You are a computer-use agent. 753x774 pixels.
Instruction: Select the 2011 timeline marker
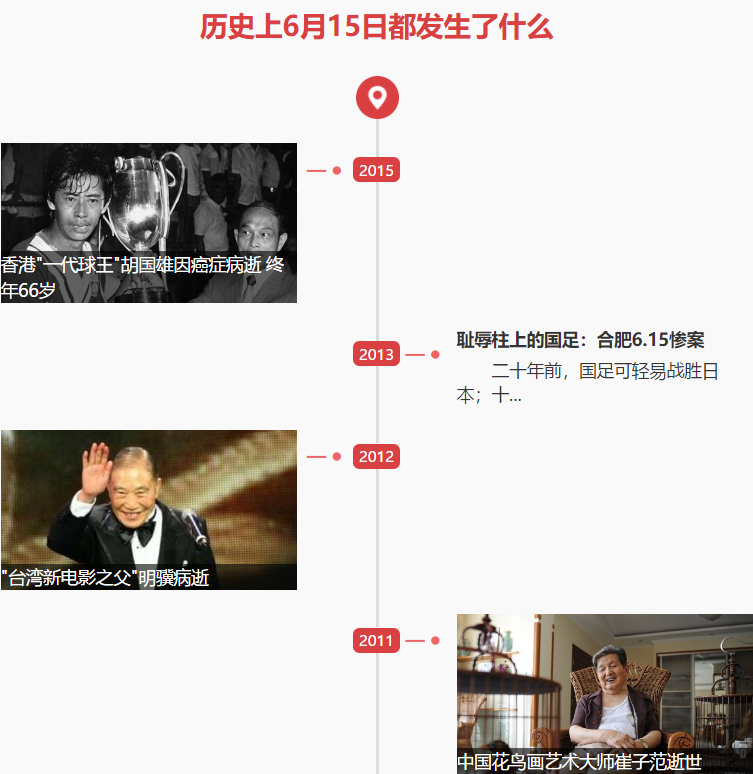[376, 641]
